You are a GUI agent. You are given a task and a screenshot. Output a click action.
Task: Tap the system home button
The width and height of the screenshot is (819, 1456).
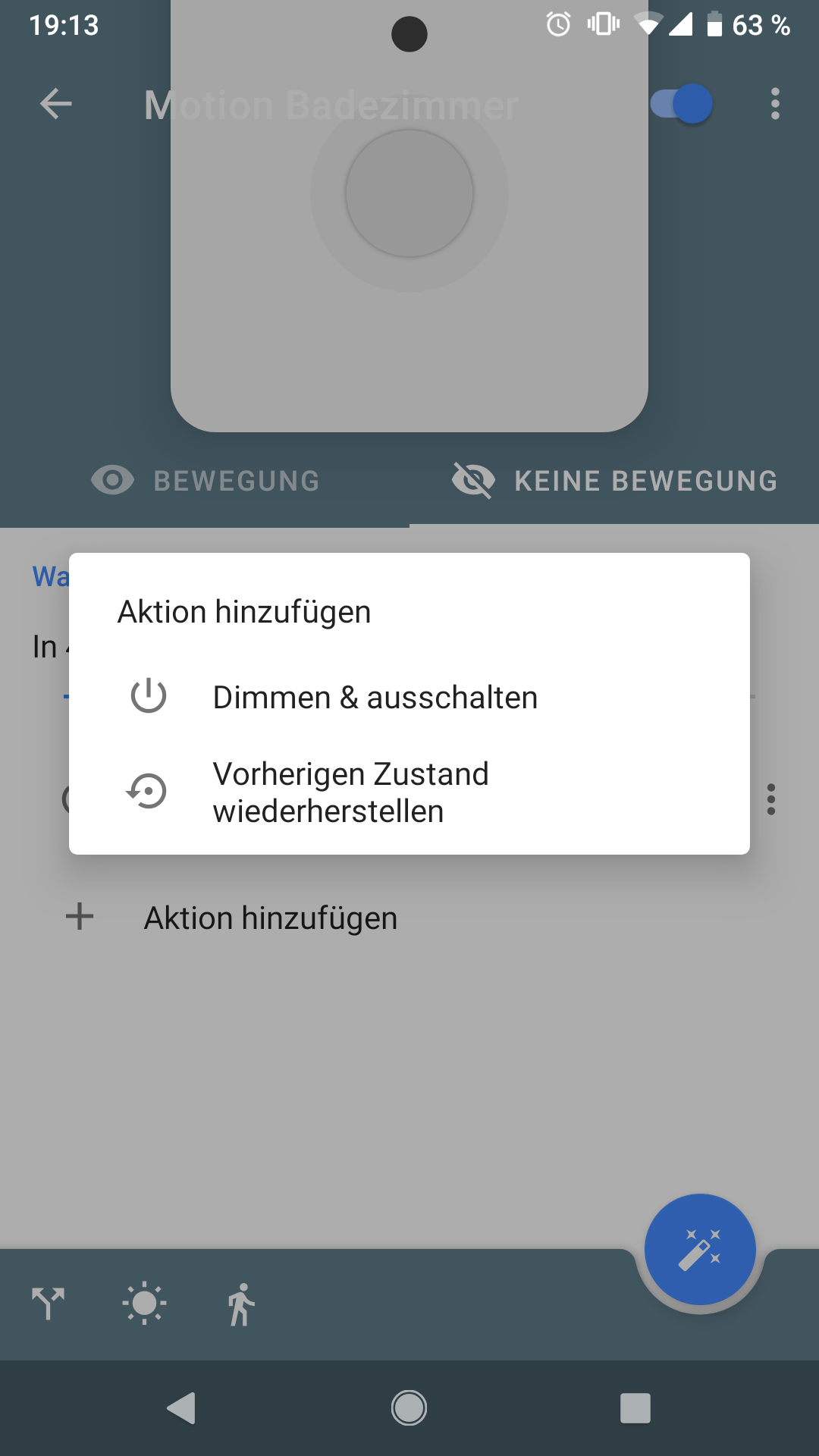click(409, 1408)
